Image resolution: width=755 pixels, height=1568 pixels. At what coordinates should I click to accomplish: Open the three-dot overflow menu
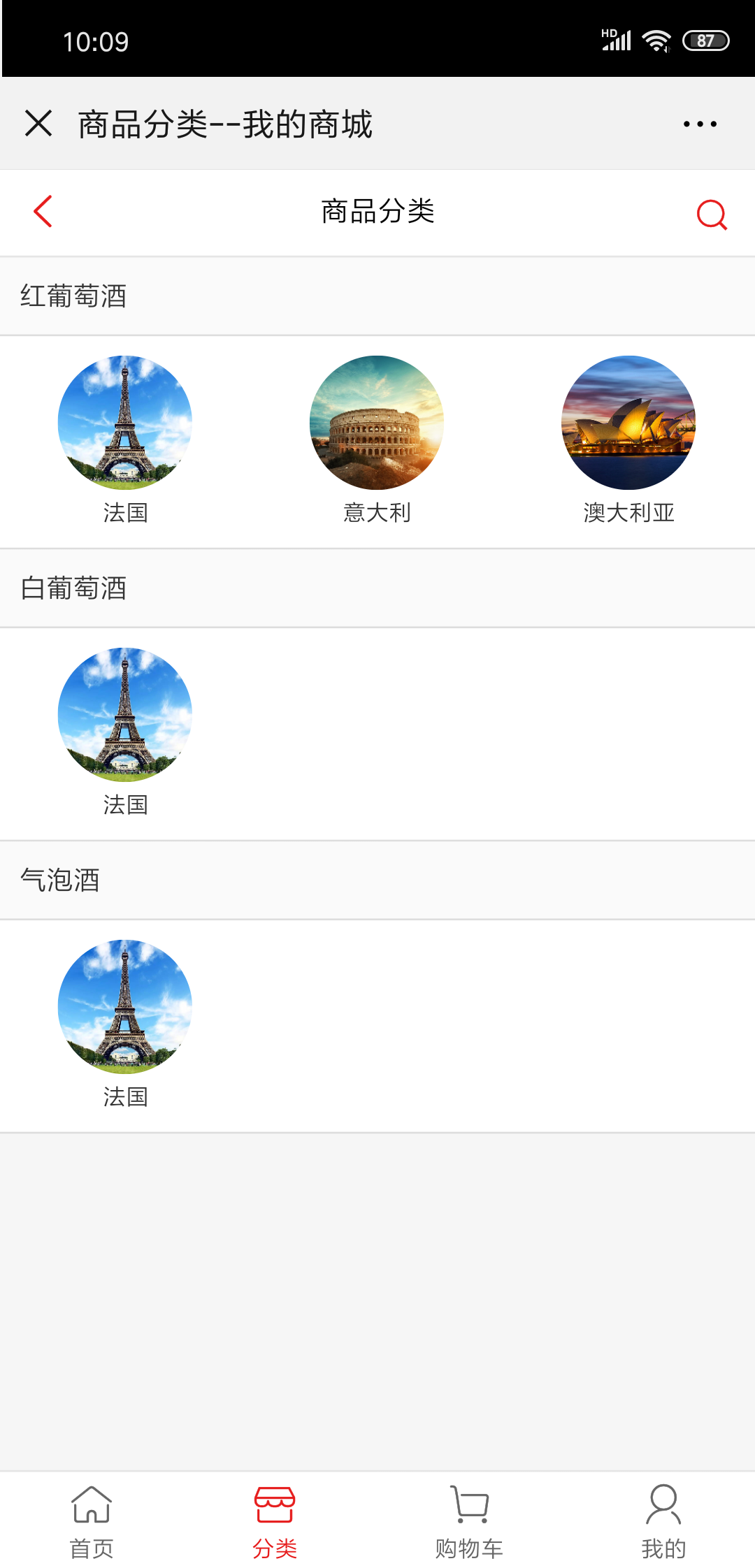700,124
